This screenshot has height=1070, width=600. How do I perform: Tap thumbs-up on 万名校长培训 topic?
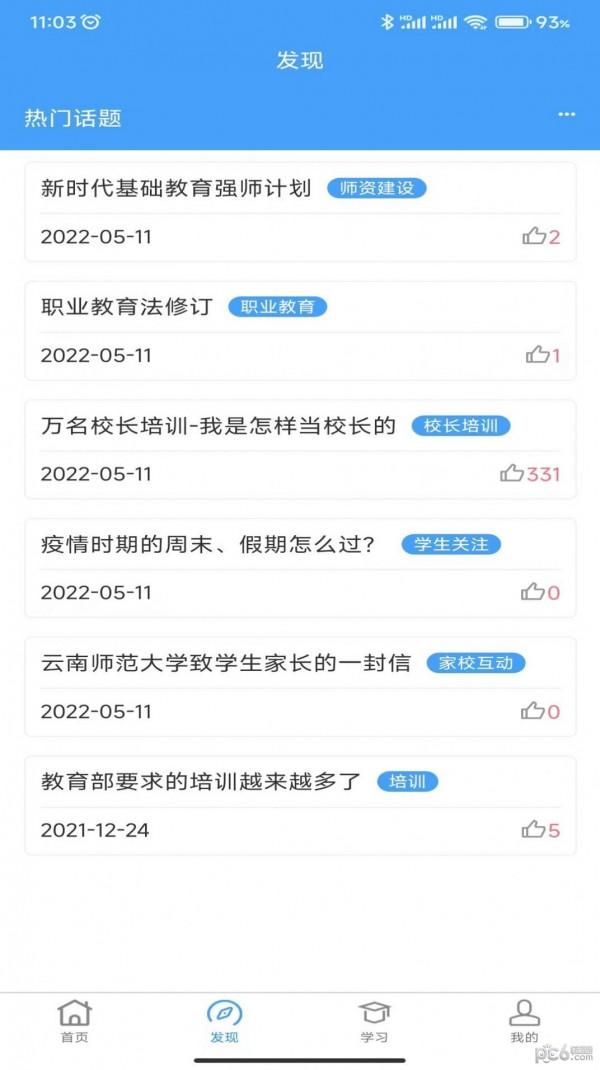[x=512, y=474]
